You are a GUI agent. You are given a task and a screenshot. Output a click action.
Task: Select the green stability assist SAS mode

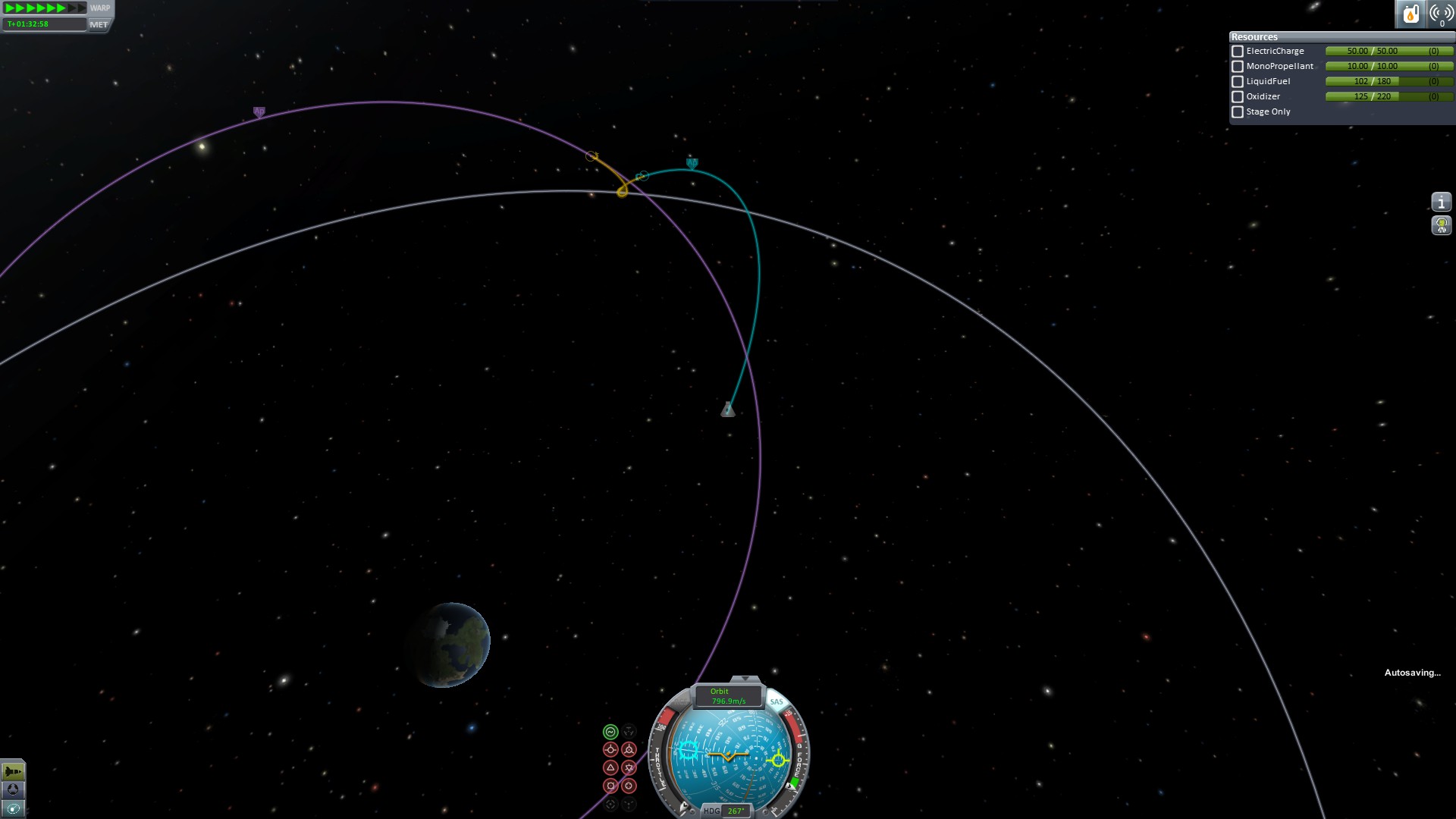(610, 732)
